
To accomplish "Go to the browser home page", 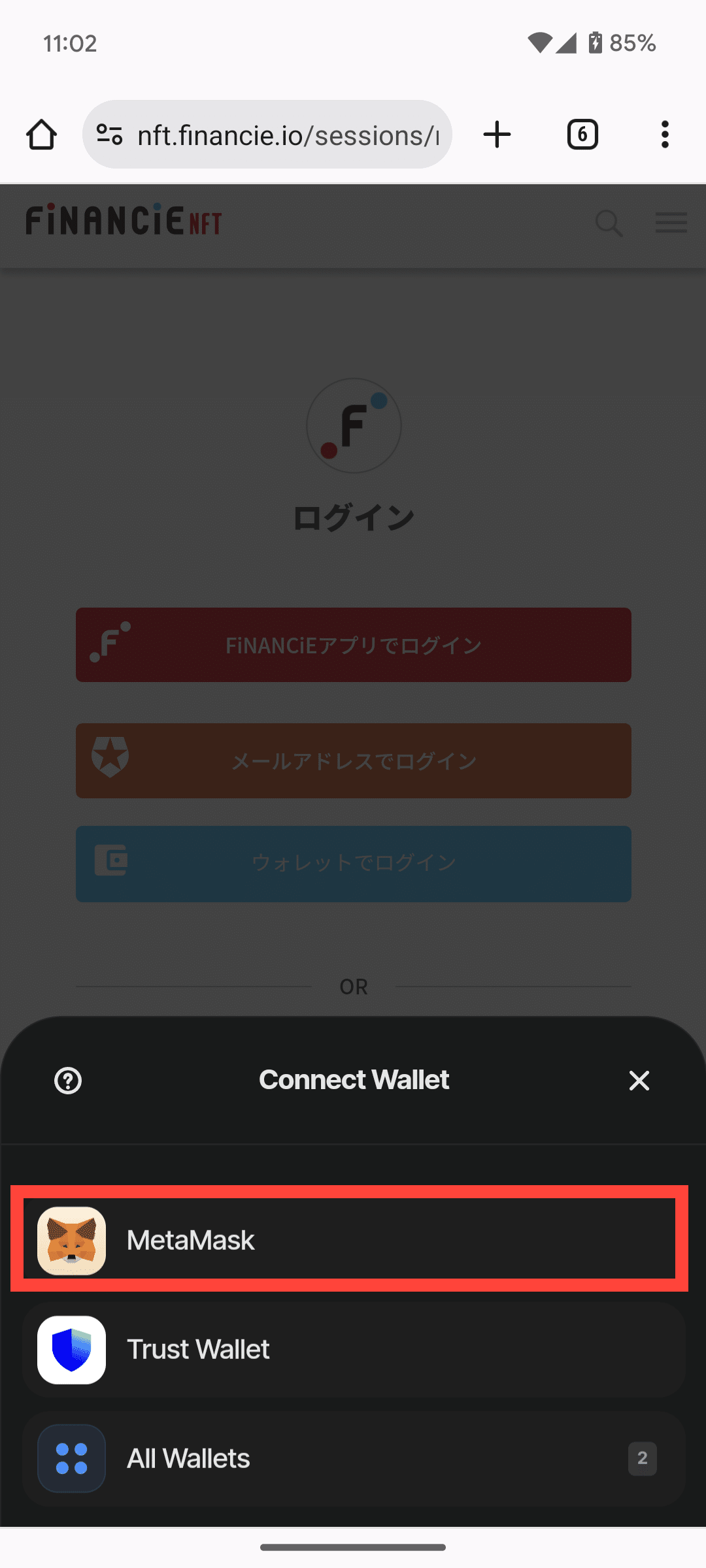I will click(41, 135).
